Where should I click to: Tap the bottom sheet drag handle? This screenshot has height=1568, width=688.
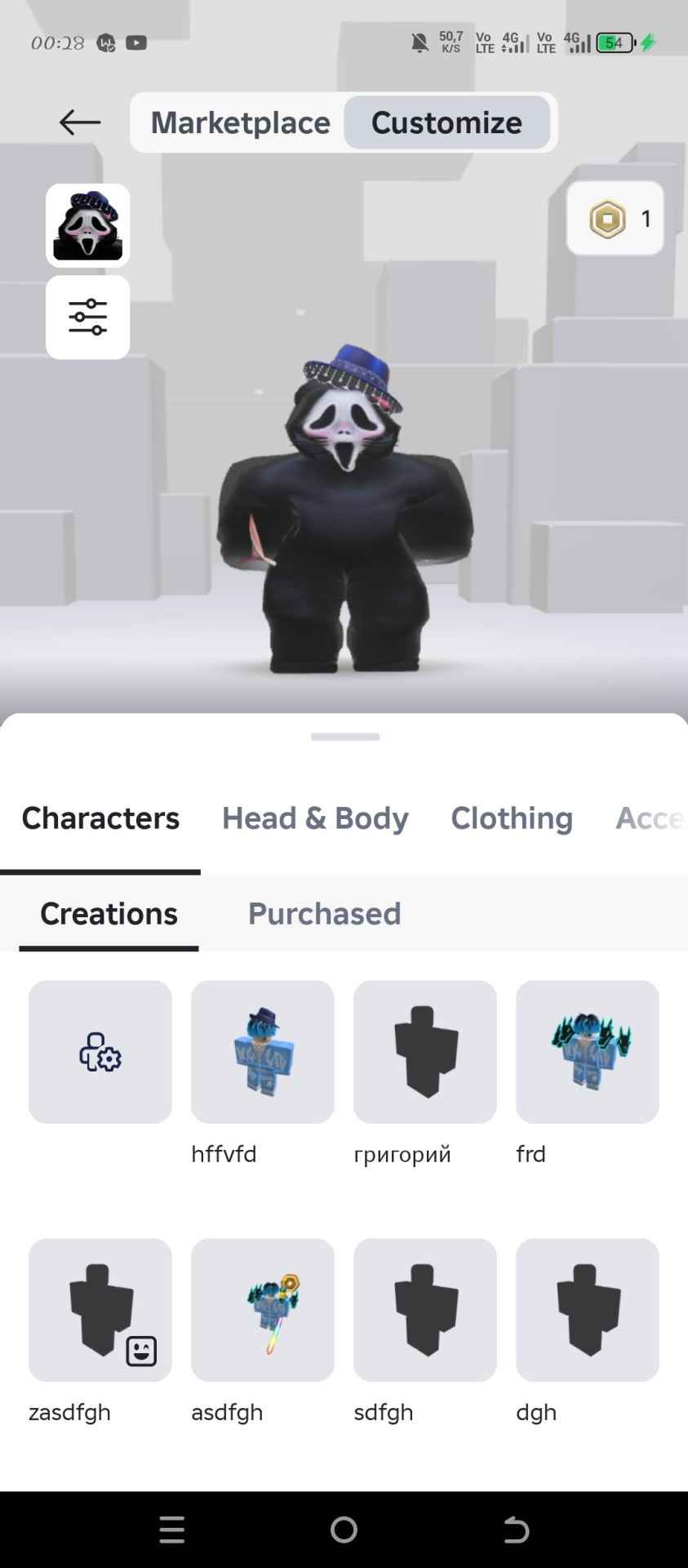click(344, 735)
